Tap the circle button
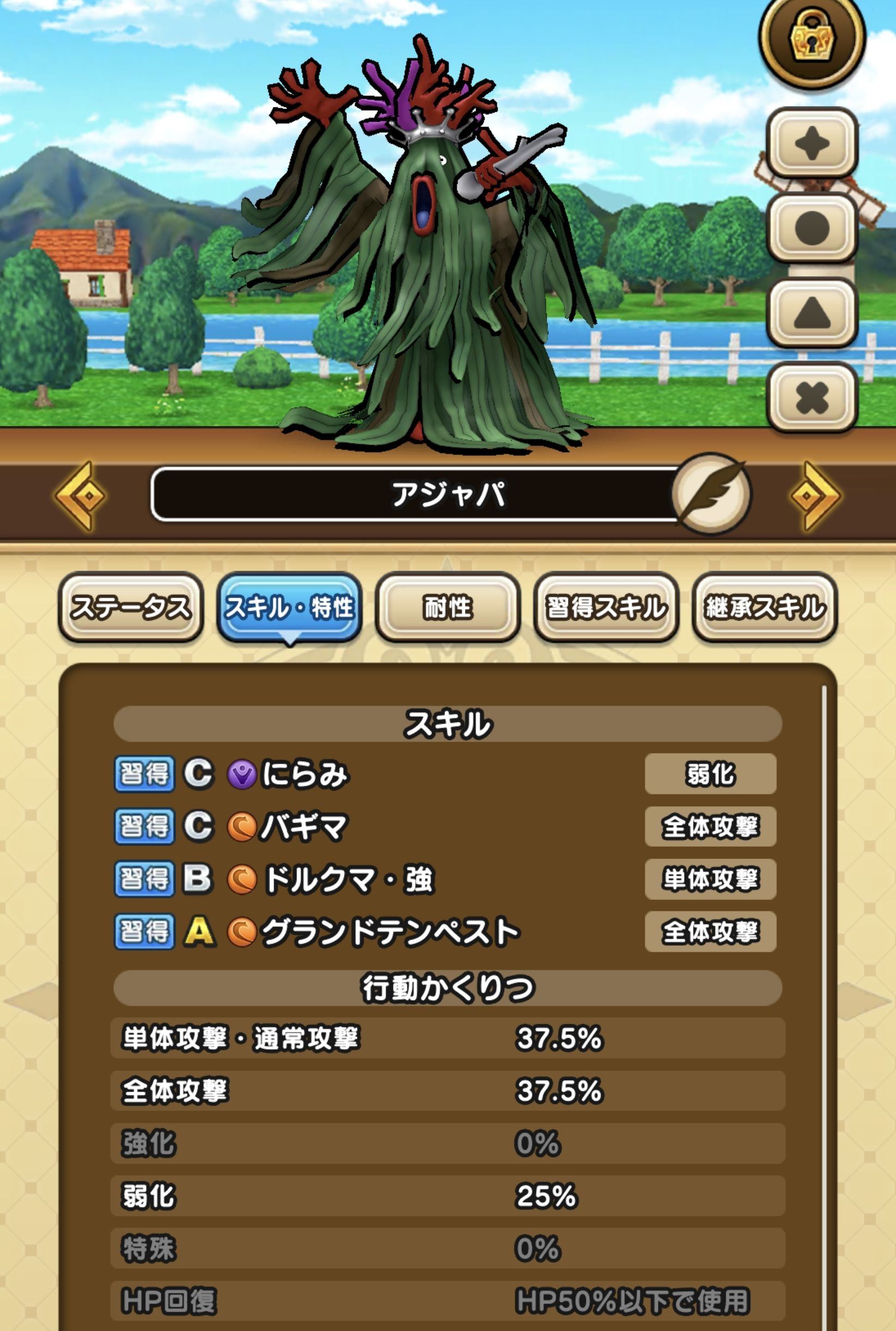Image resolution: width=896 pixels, height=1331 pixels. (812, 228)
